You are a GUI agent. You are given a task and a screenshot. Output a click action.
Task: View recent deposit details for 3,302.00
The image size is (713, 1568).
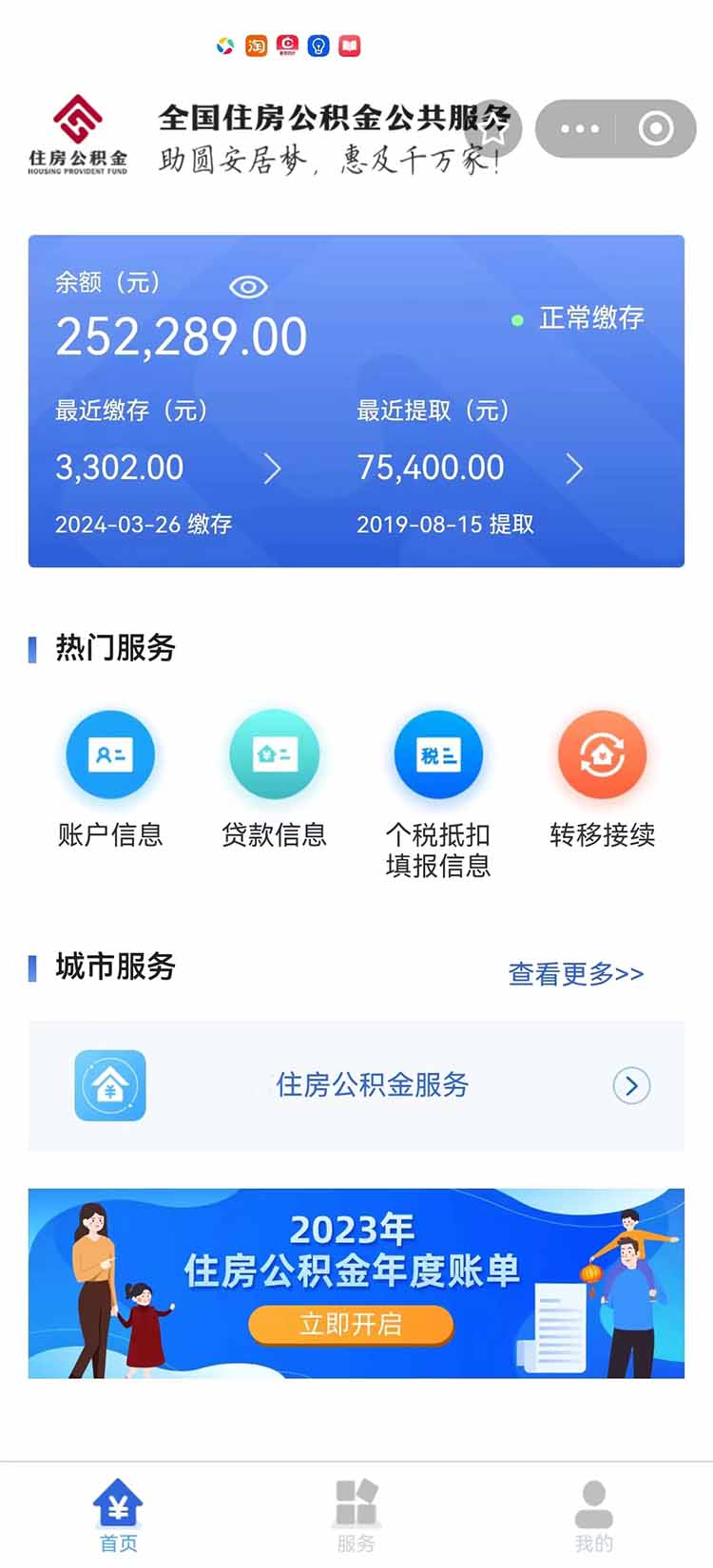272,468
